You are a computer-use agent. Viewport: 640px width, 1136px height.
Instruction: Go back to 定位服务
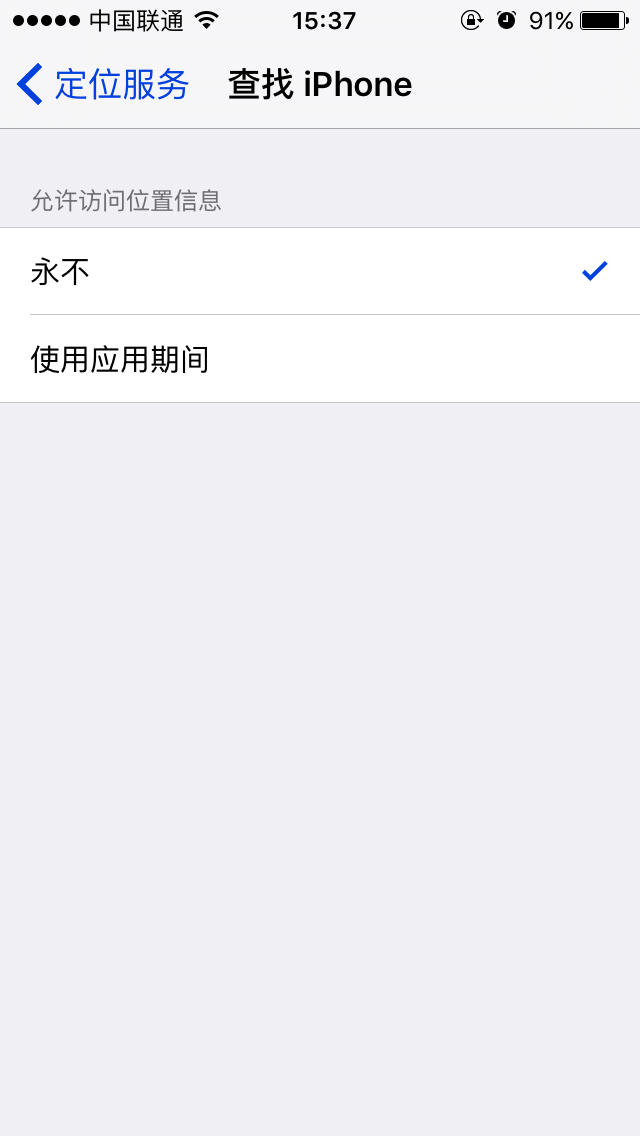103,84
